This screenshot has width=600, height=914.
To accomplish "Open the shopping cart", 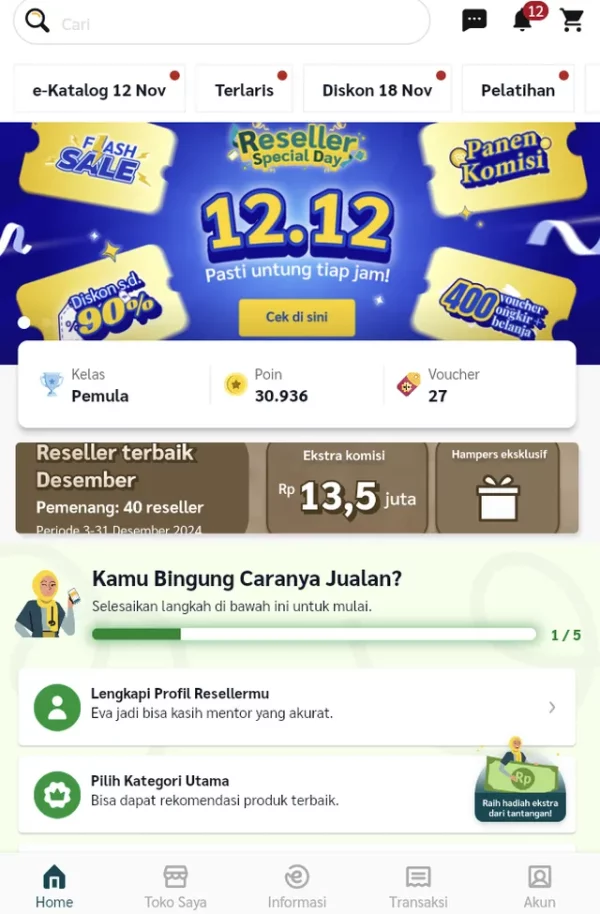I will point(572,20).
